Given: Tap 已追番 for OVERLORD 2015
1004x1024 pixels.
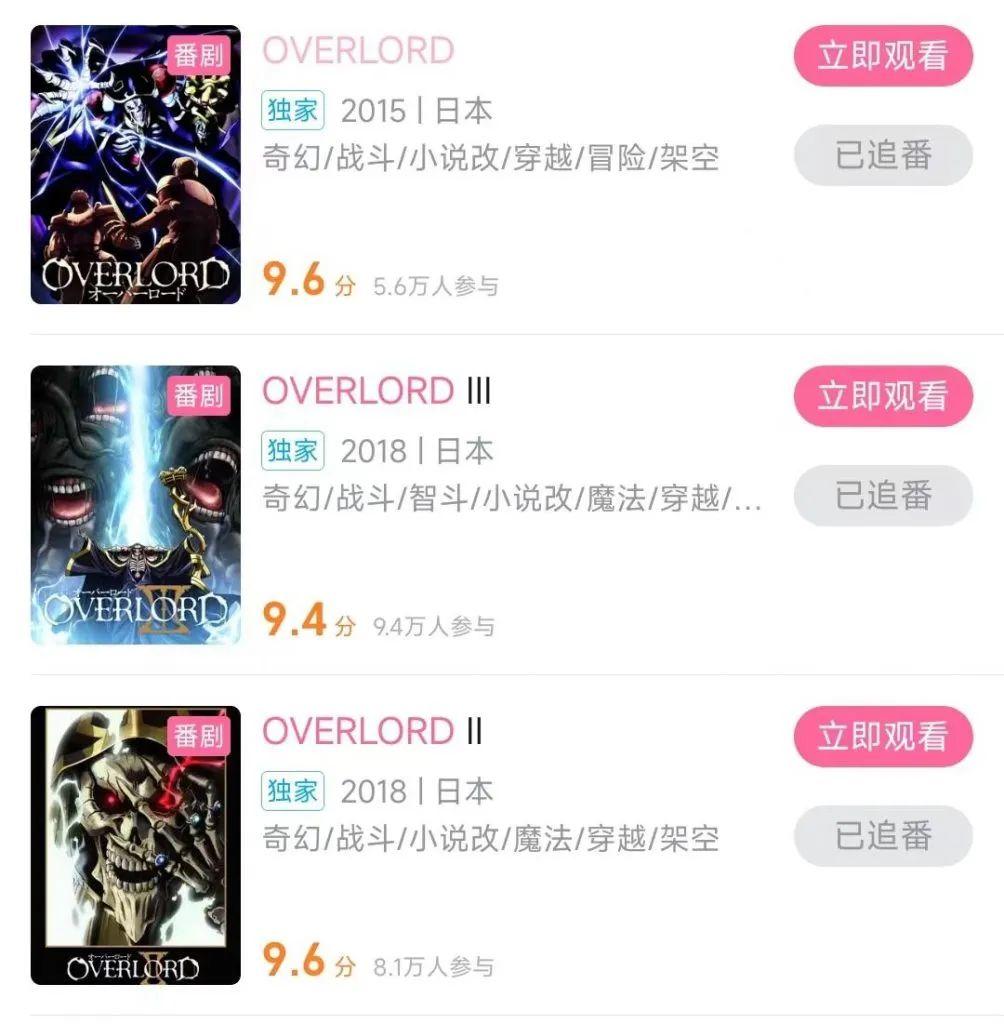Looking at the screenshot, I should 883,155.
